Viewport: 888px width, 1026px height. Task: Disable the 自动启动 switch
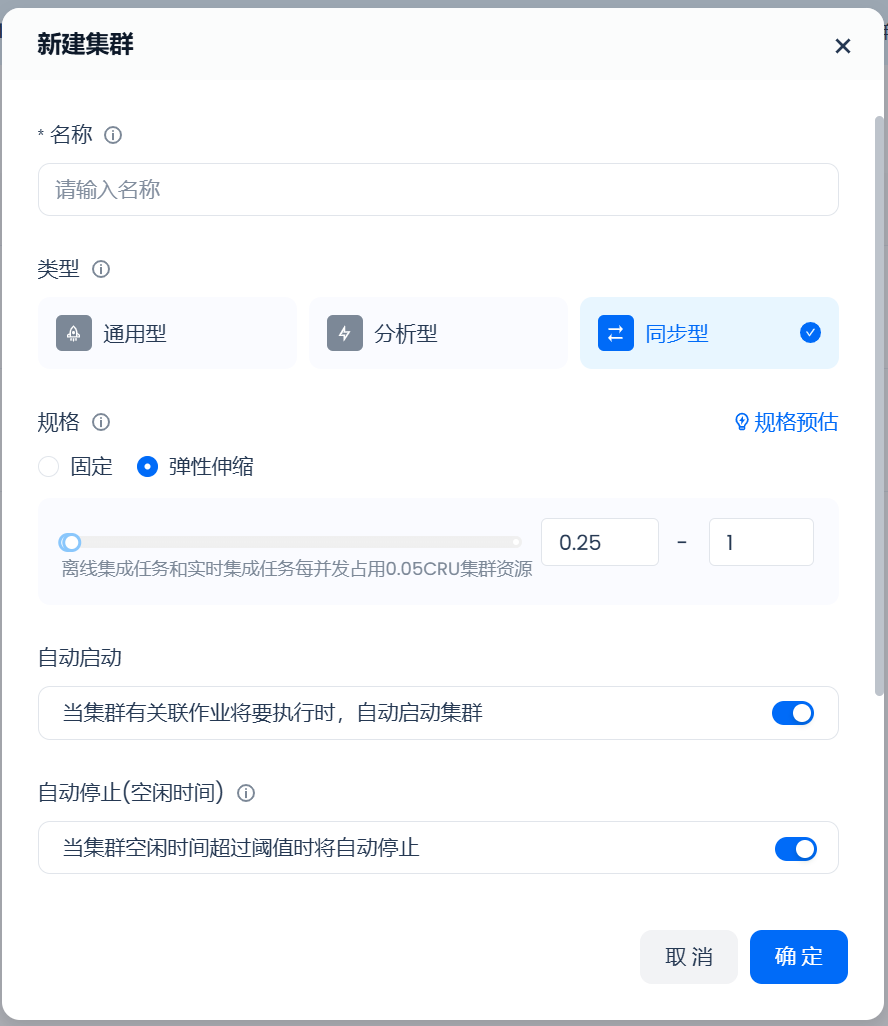(792, 713)
